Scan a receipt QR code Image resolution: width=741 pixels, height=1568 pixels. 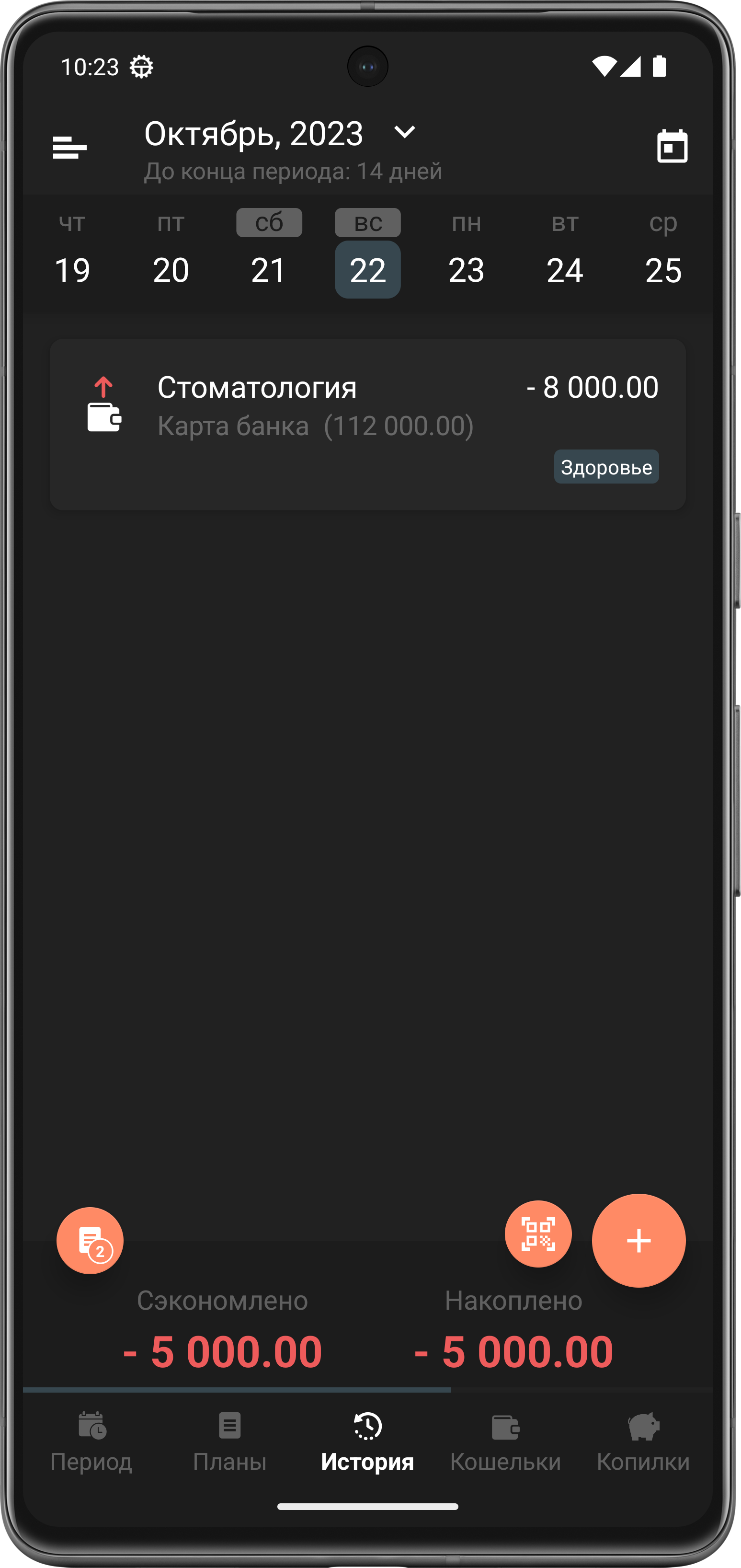tap(538, 1234)
